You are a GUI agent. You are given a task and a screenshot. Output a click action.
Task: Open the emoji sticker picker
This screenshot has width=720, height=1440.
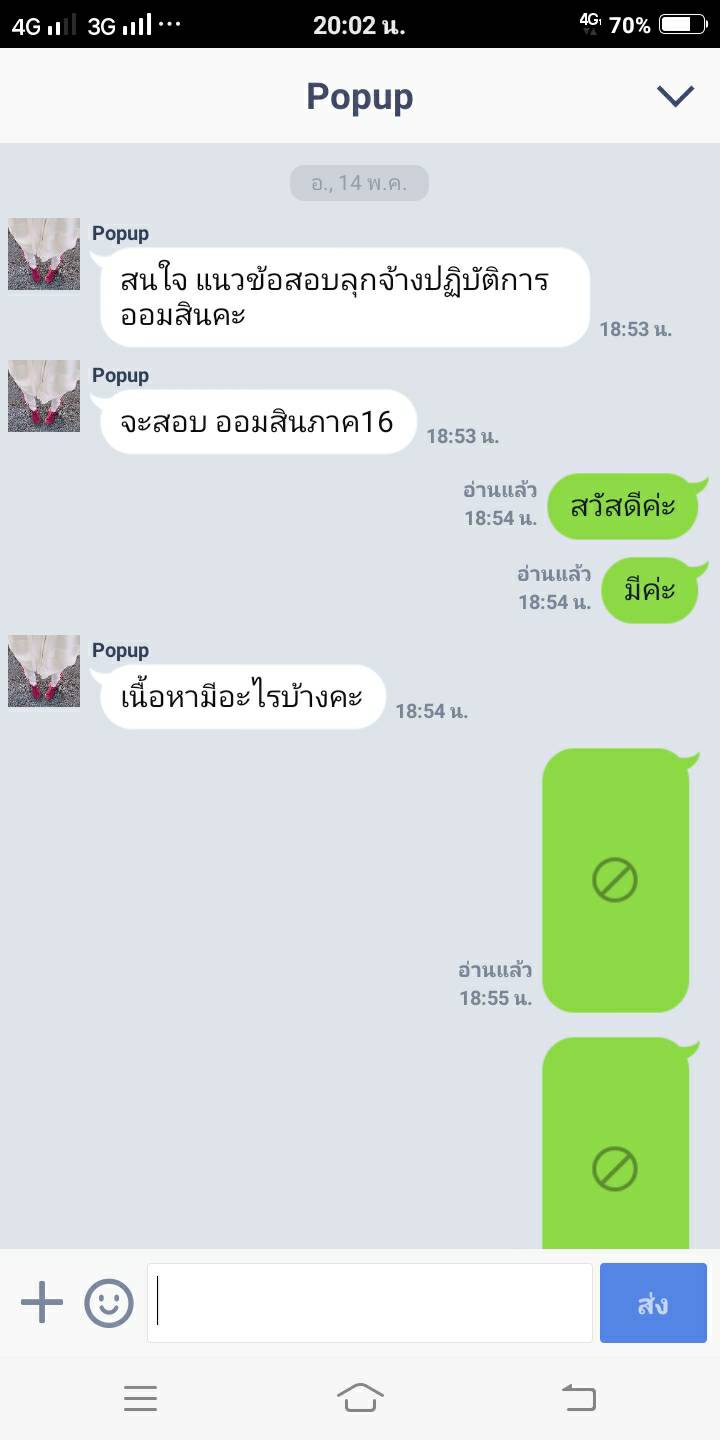tap(109, 1303)
